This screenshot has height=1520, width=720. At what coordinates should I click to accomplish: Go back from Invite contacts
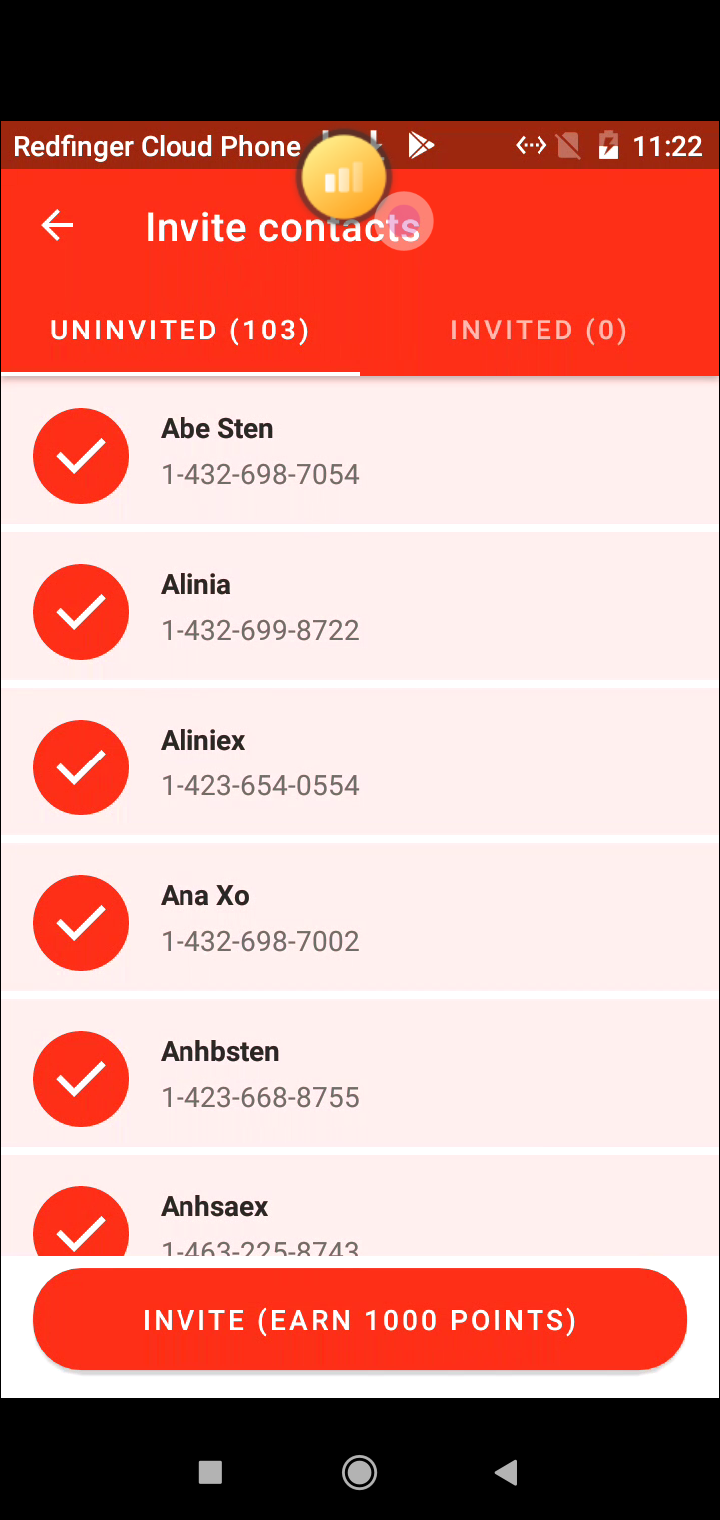coord(57,226)
